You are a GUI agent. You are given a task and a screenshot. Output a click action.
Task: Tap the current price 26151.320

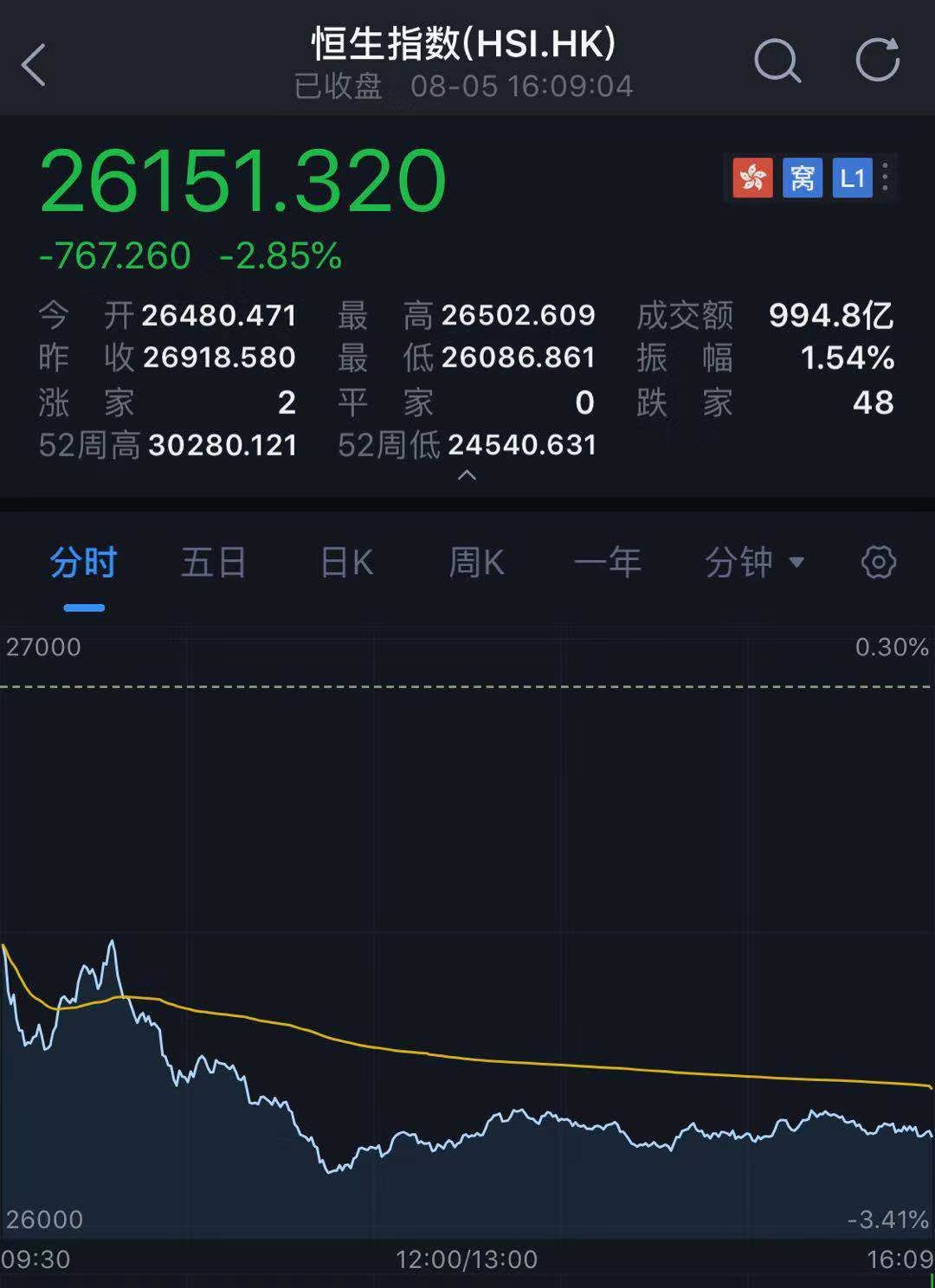pos(244,180)
